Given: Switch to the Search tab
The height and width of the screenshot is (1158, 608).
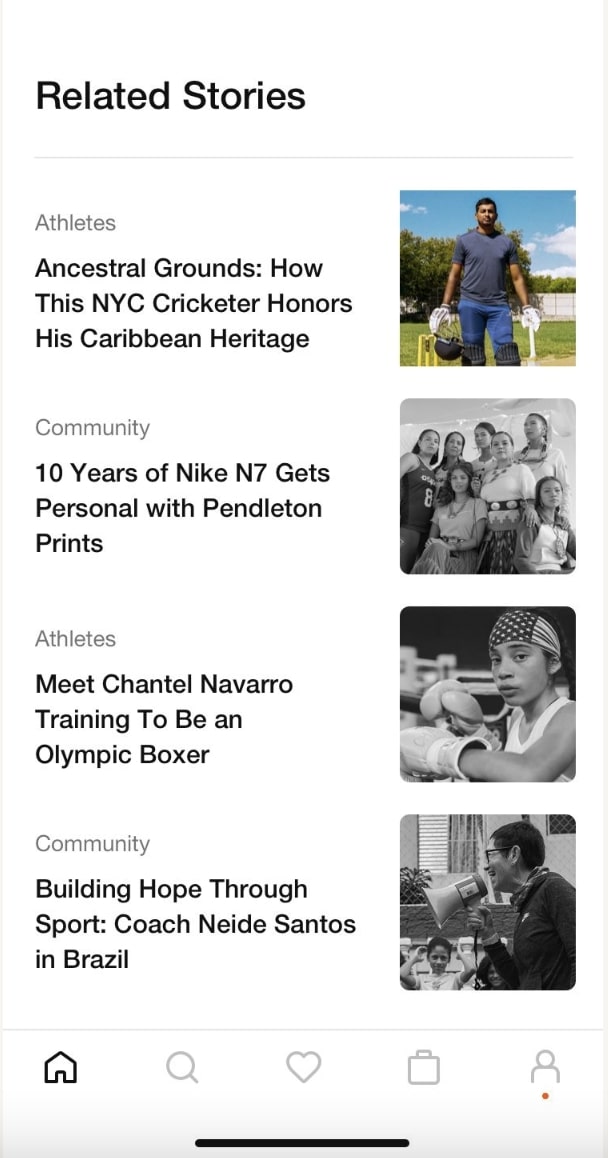Looking at the screenshot, I should (182, 1067).
